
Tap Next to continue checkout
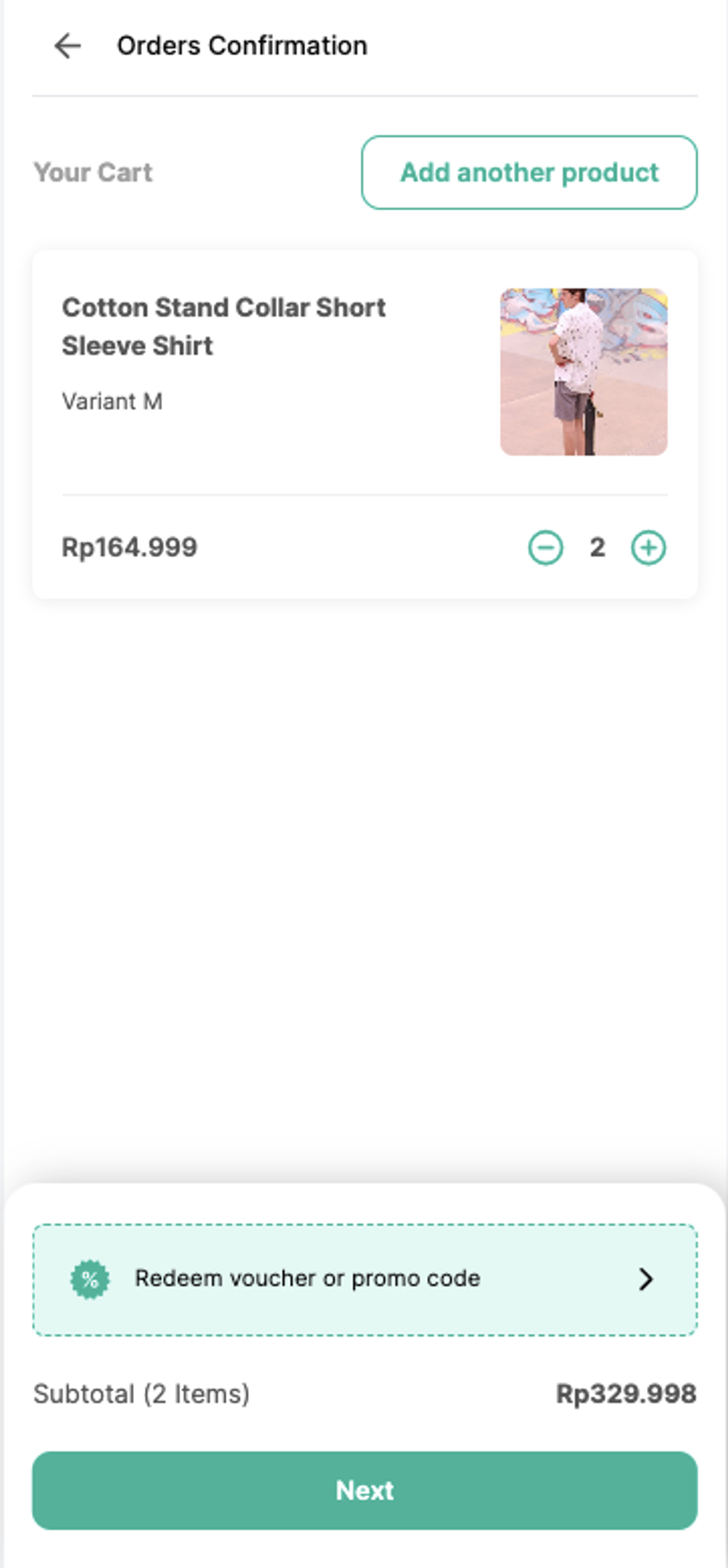365,1490
